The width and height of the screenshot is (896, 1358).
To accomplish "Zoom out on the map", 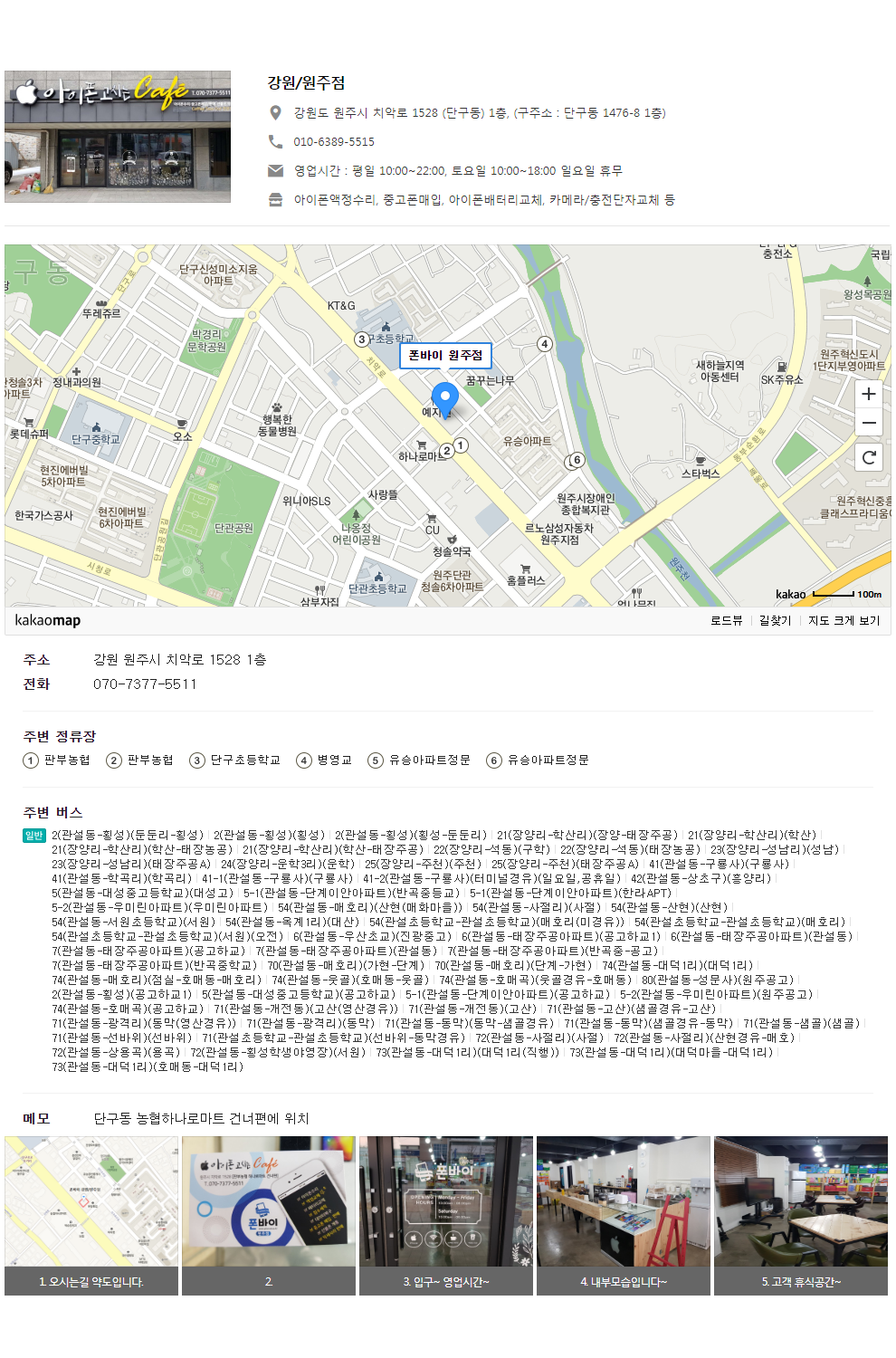I will click(868, 423).
